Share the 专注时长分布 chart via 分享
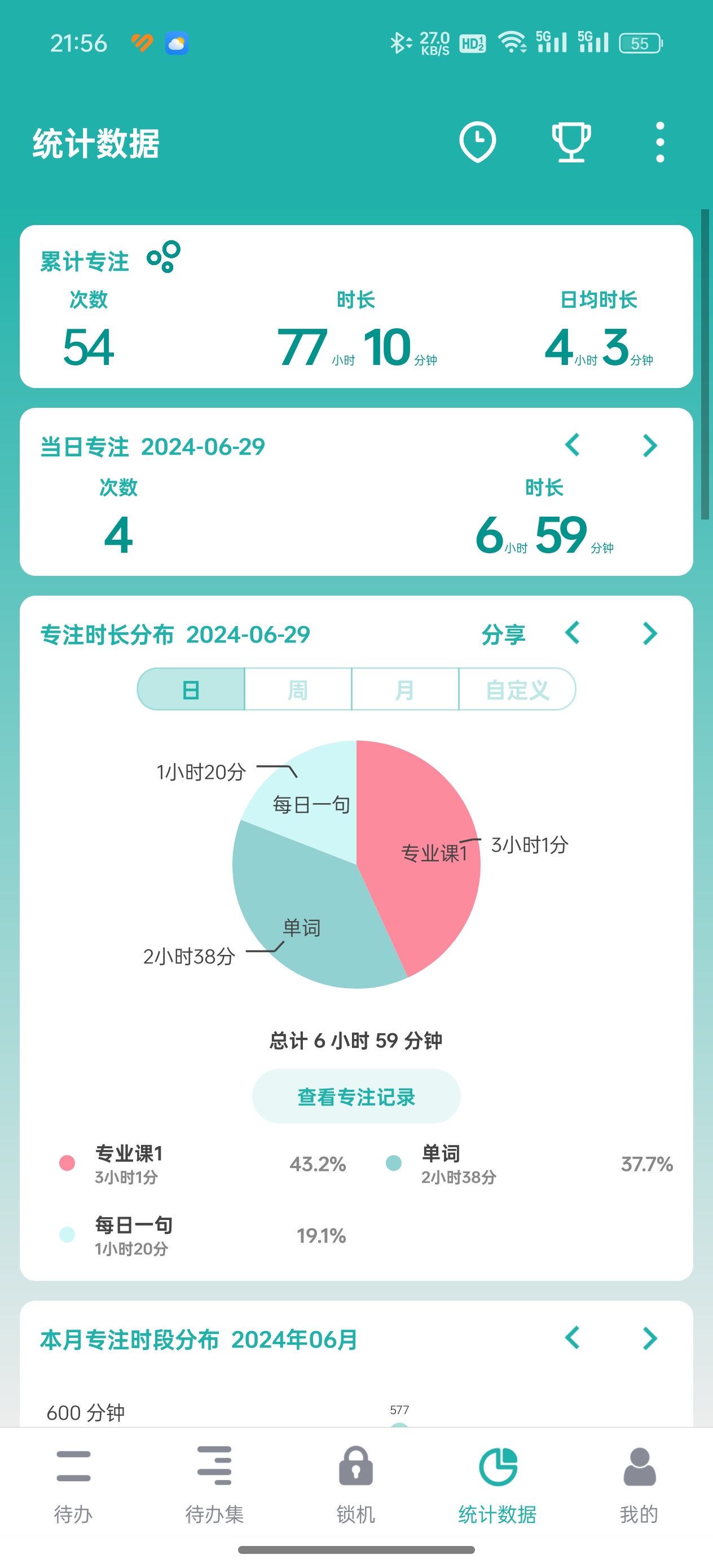 click(503, 635)
